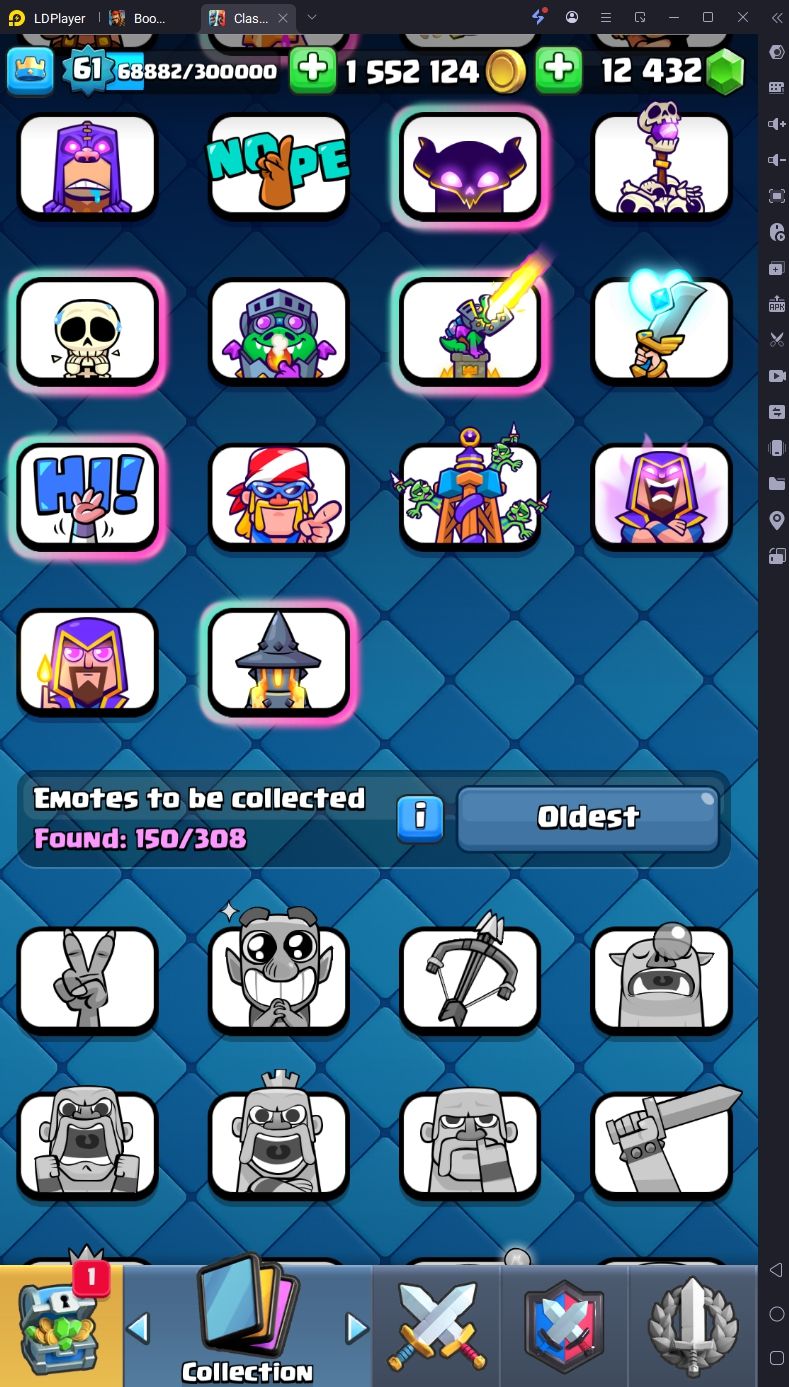Image resolution: width=789 pixels, height=1387 pixels.
Task: Select the NOPE emote
Action: click(x=279, y=165)
